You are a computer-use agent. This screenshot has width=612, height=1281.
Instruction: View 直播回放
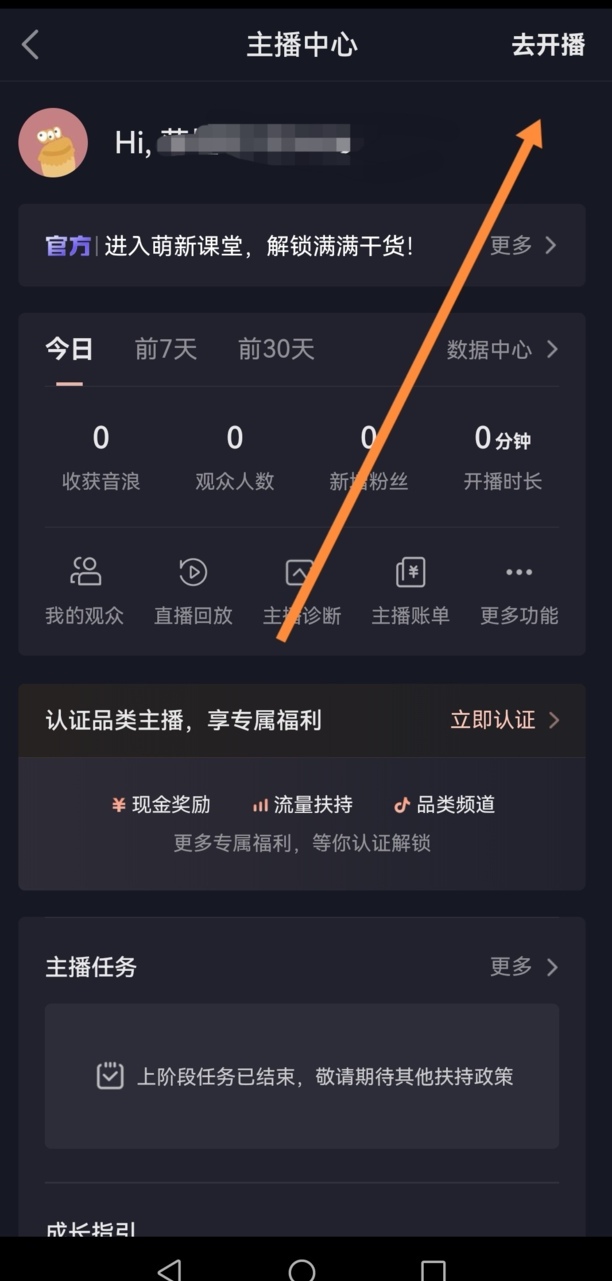pos(193,591)
